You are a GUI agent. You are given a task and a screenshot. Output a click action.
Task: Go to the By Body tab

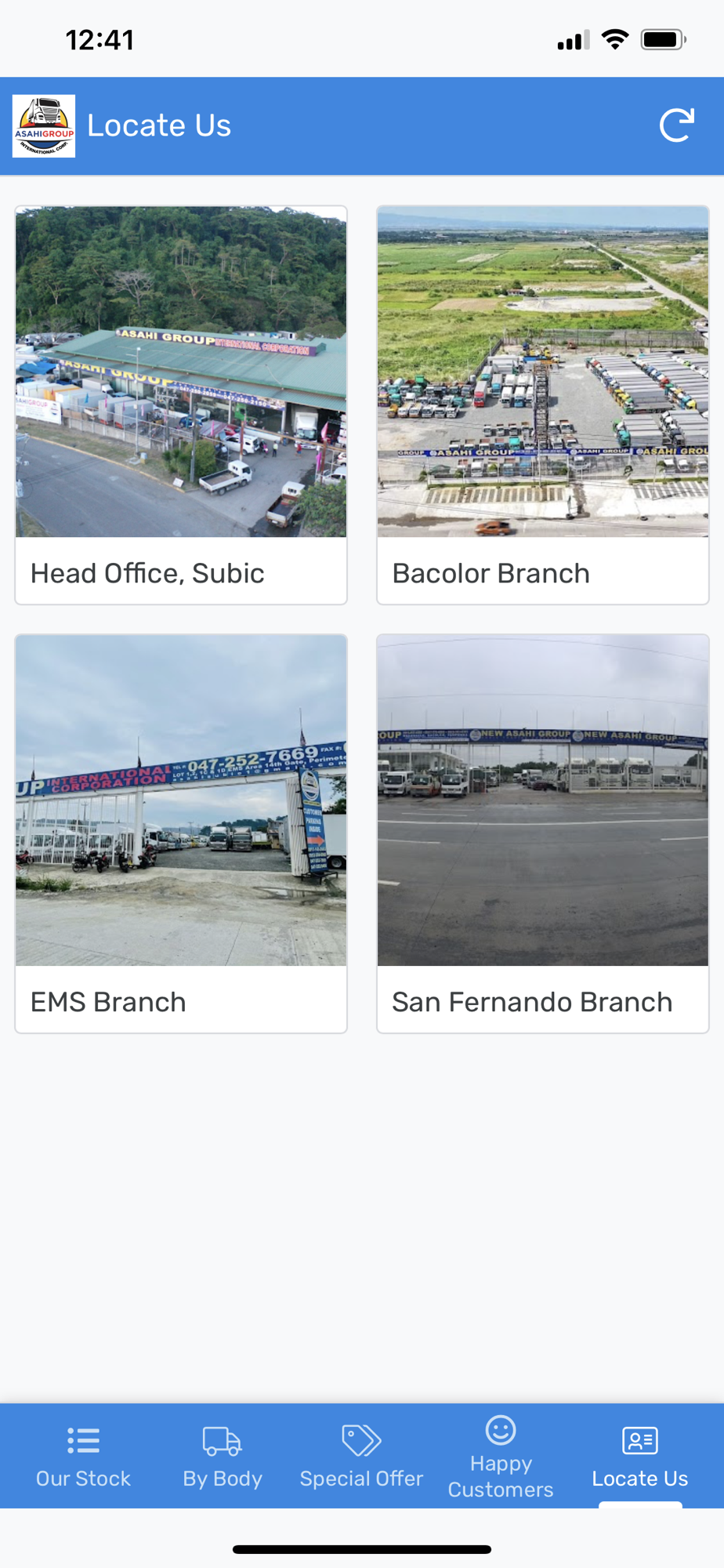pos(223,1457)
